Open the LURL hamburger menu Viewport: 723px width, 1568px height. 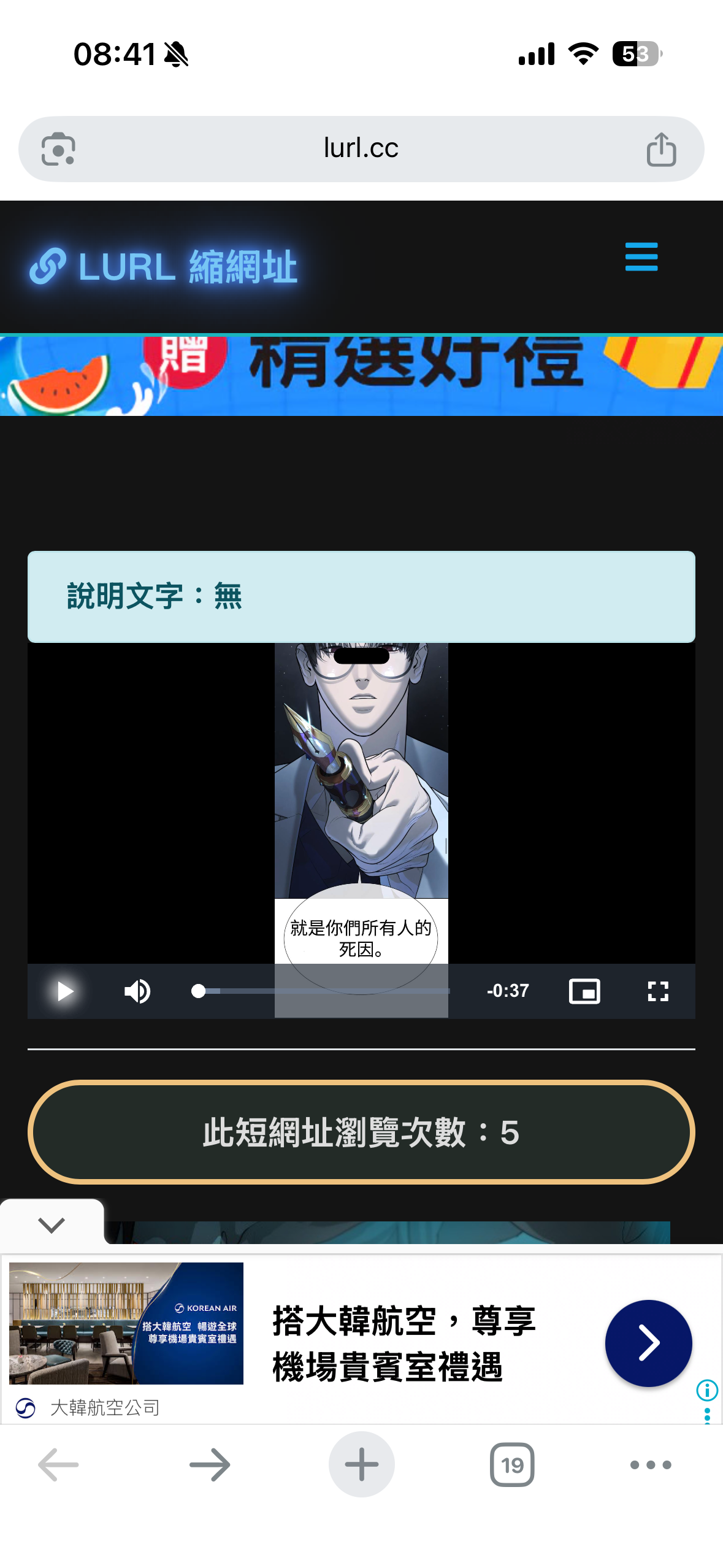641,256
